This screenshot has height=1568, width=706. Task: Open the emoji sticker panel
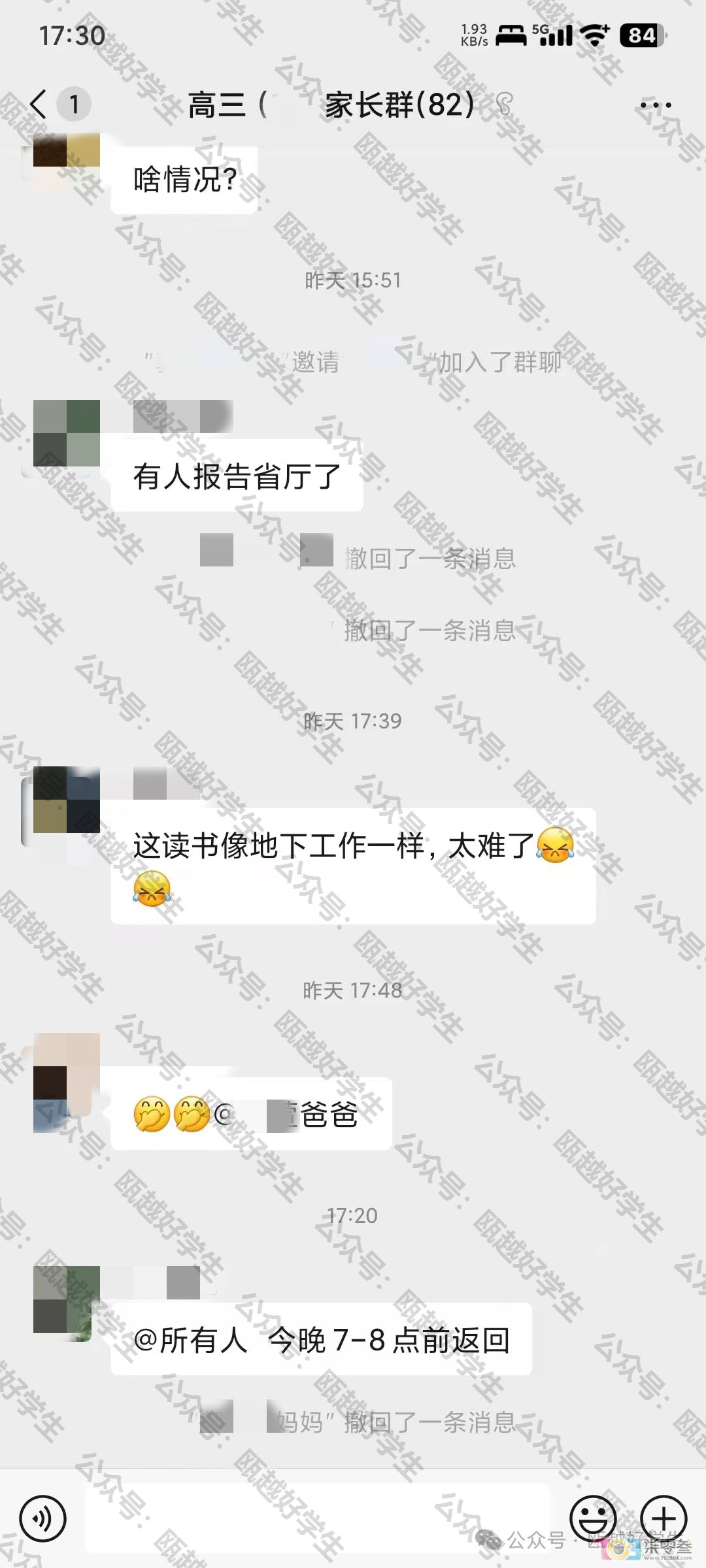[x=593, y=1518]
